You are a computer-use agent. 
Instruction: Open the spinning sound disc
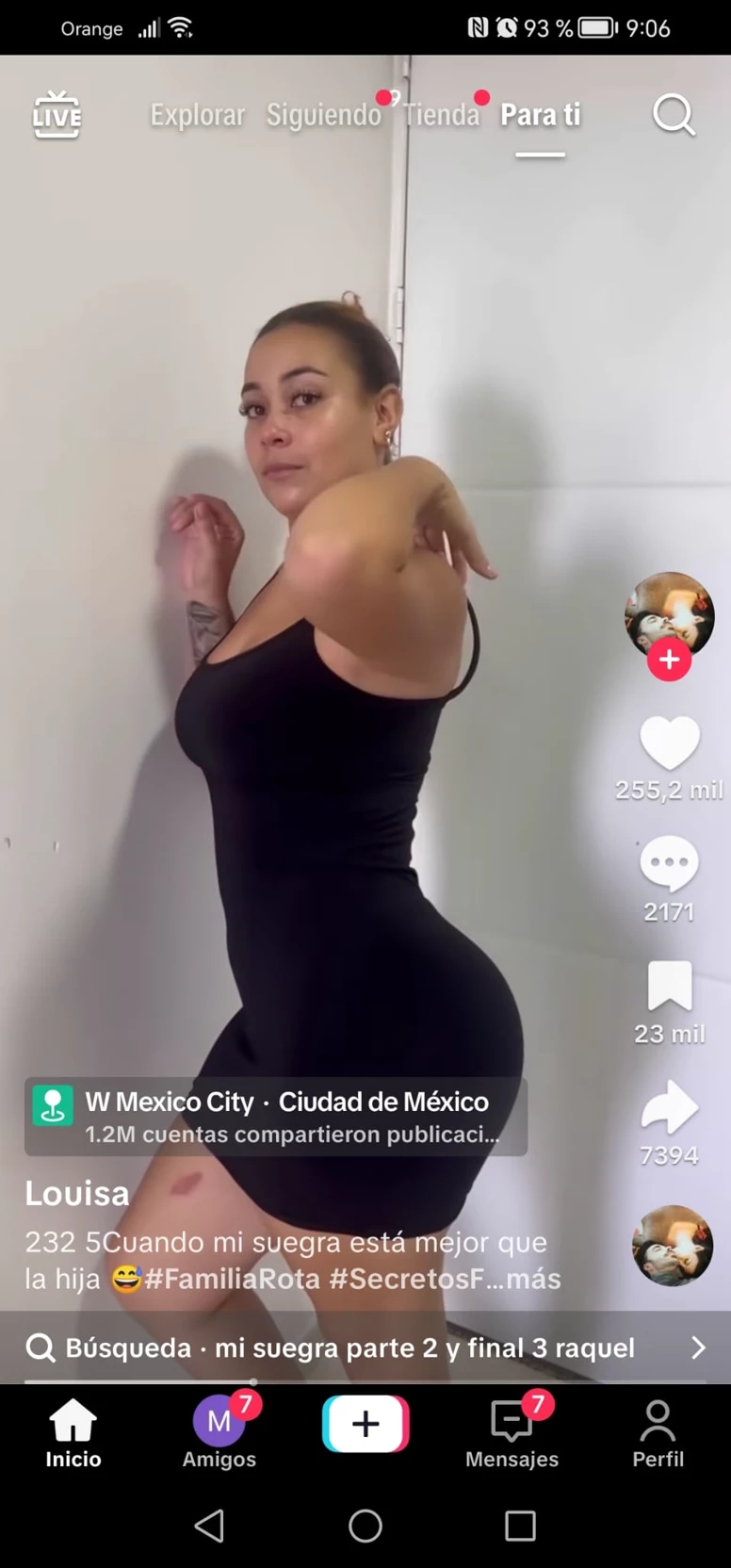tap(672, 1245)
